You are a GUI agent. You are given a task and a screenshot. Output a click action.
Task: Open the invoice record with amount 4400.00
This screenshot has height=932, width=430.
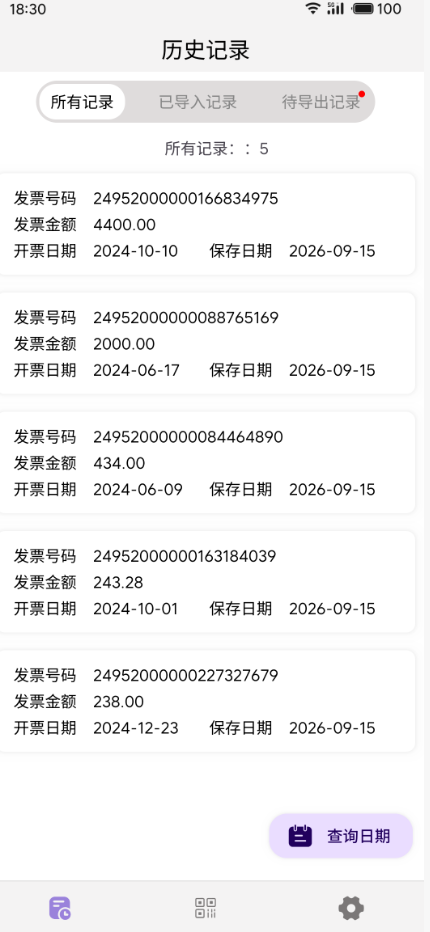point(206,224)
